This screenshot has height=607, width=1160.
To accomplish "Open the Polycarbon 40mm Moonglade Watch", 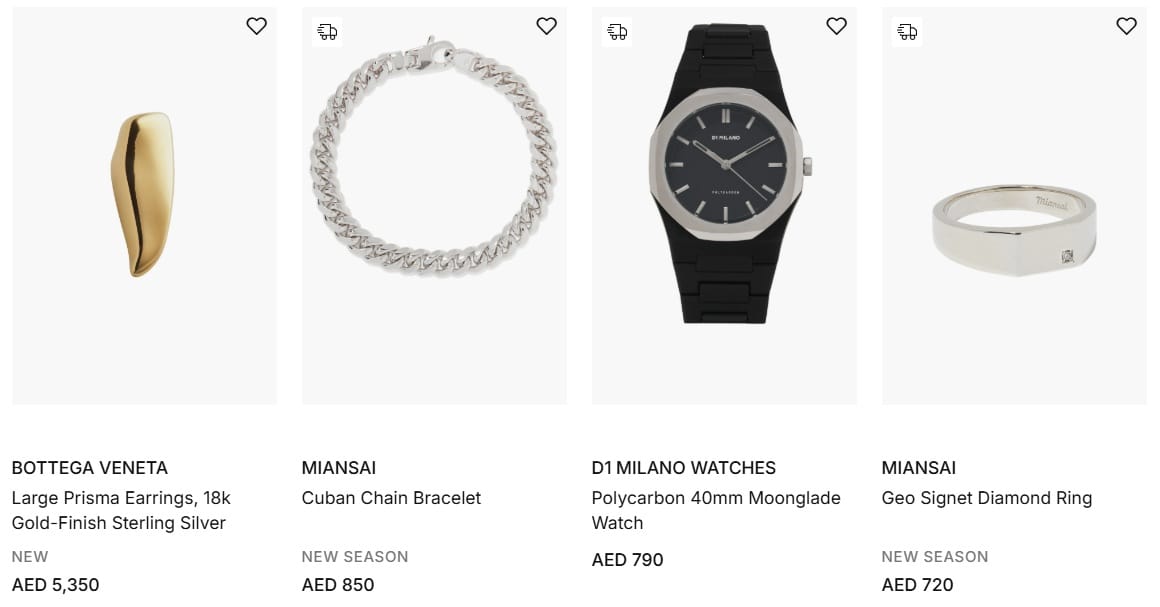I will (x=724, y=206).
